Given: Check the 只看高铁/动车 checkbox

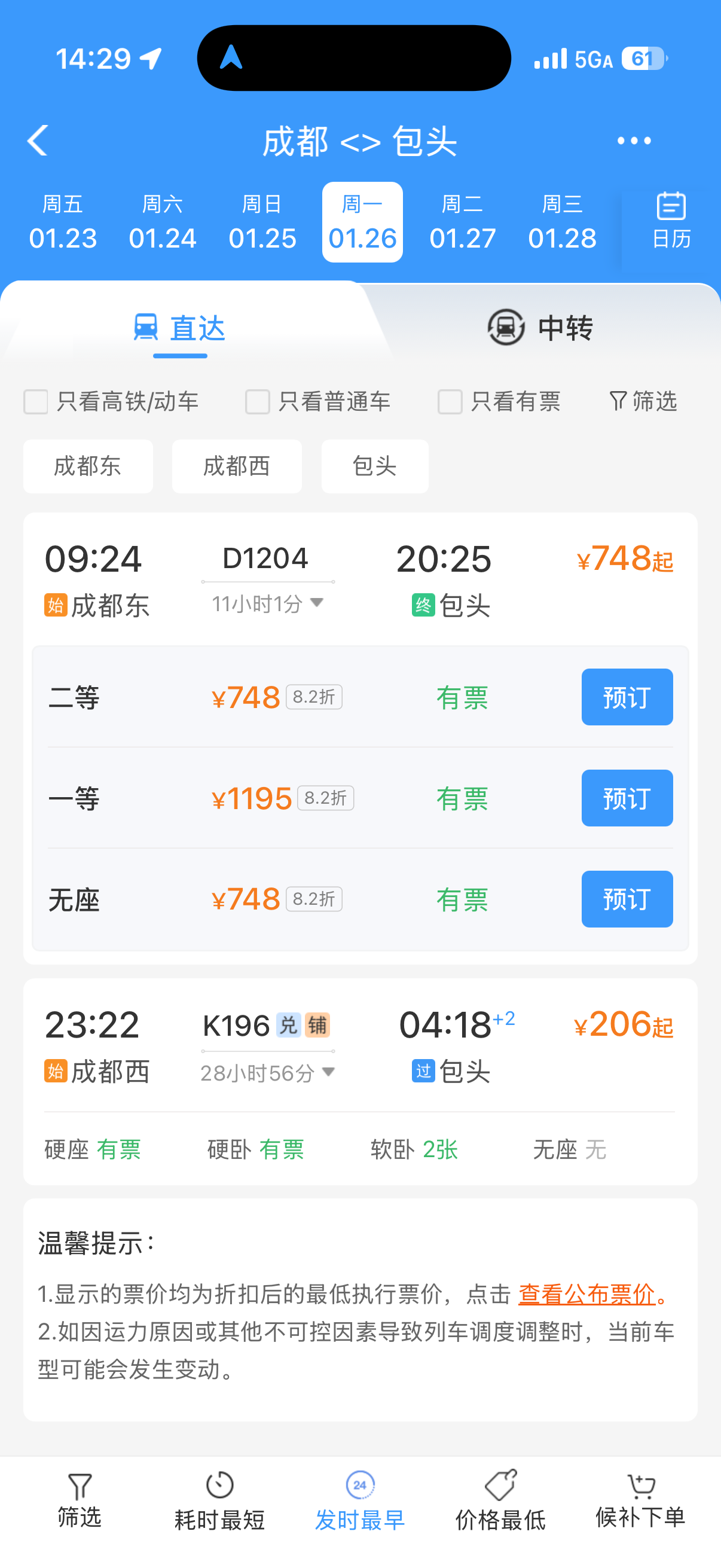Looking at the screenshot, I should (36, 402).
